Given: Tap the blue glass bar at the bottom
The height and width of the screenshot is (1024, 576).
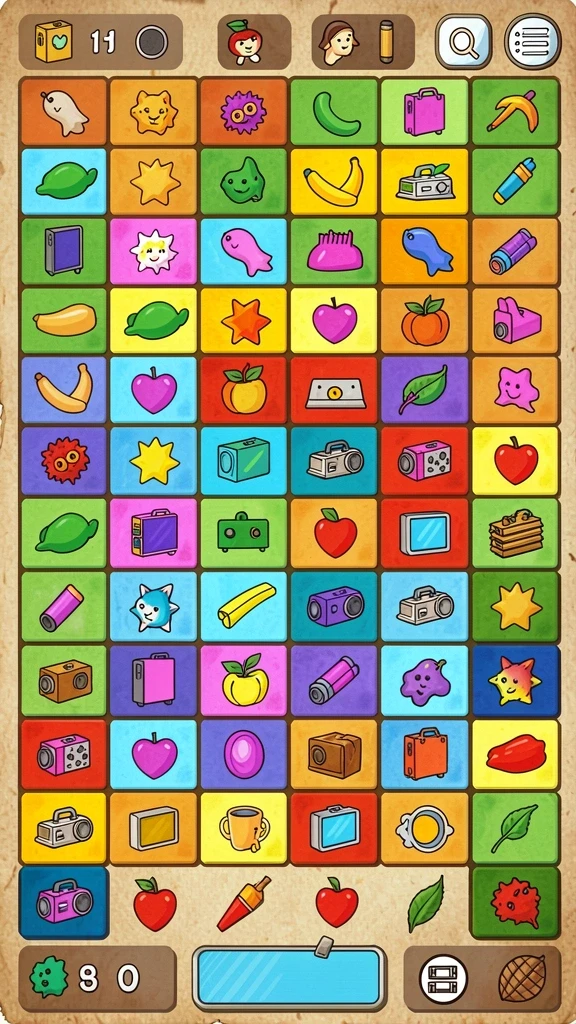Looking at the screenshot, I should point(289,977).
